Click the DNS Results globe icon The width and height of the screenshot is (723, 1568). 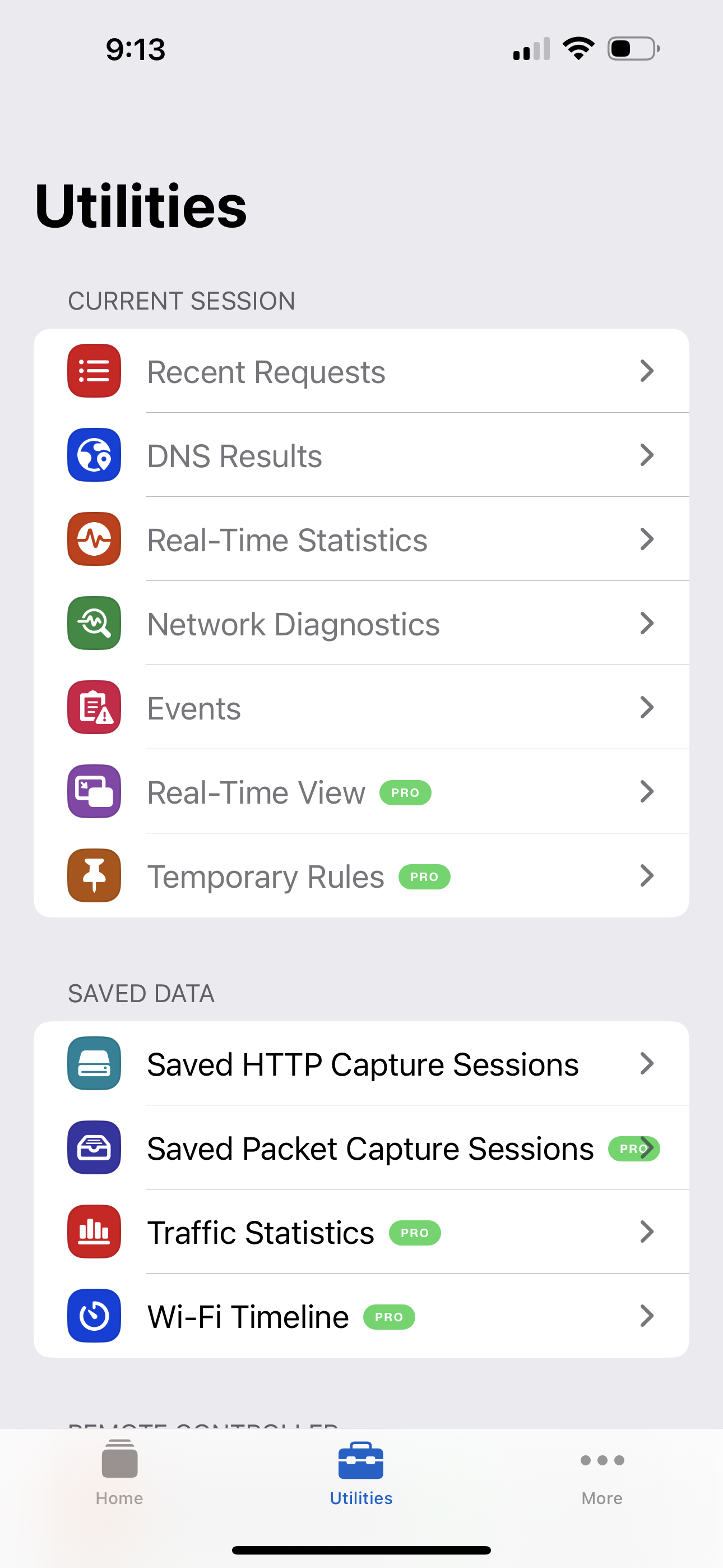[x=94, y=455]
